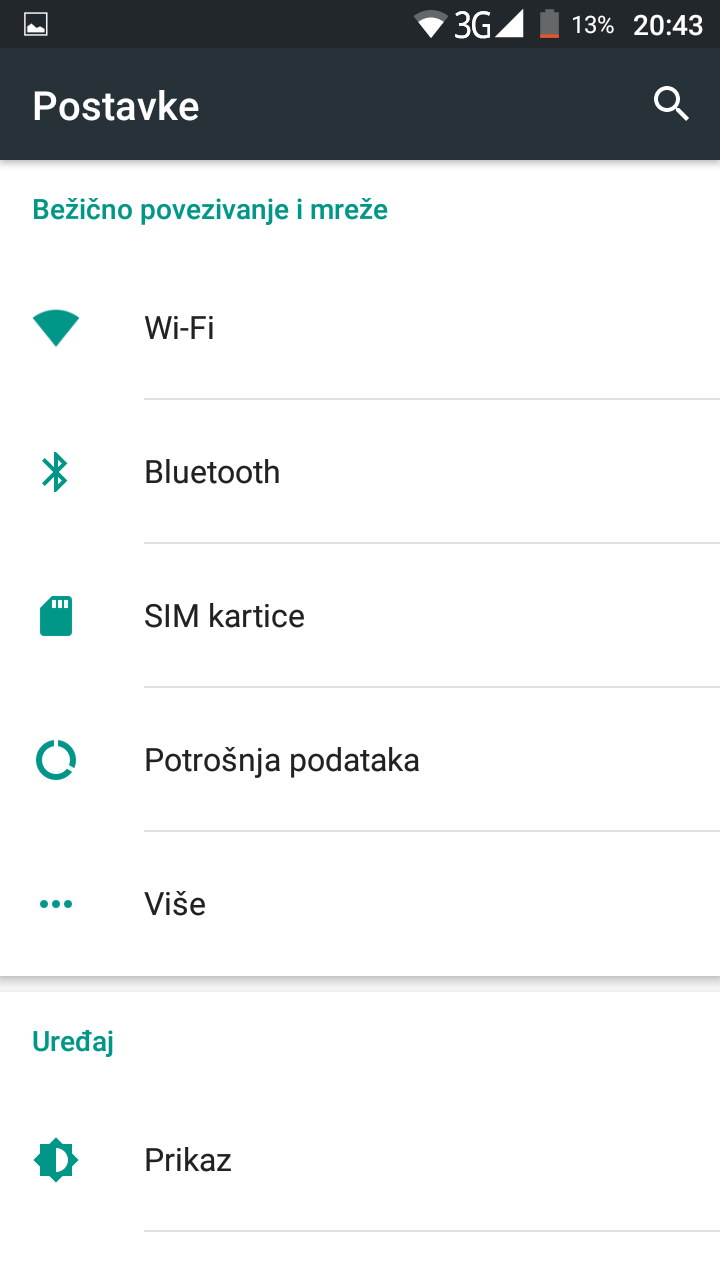Open Prikaz display settings
Screen dimensions: 720x1280
point(360,1160)
